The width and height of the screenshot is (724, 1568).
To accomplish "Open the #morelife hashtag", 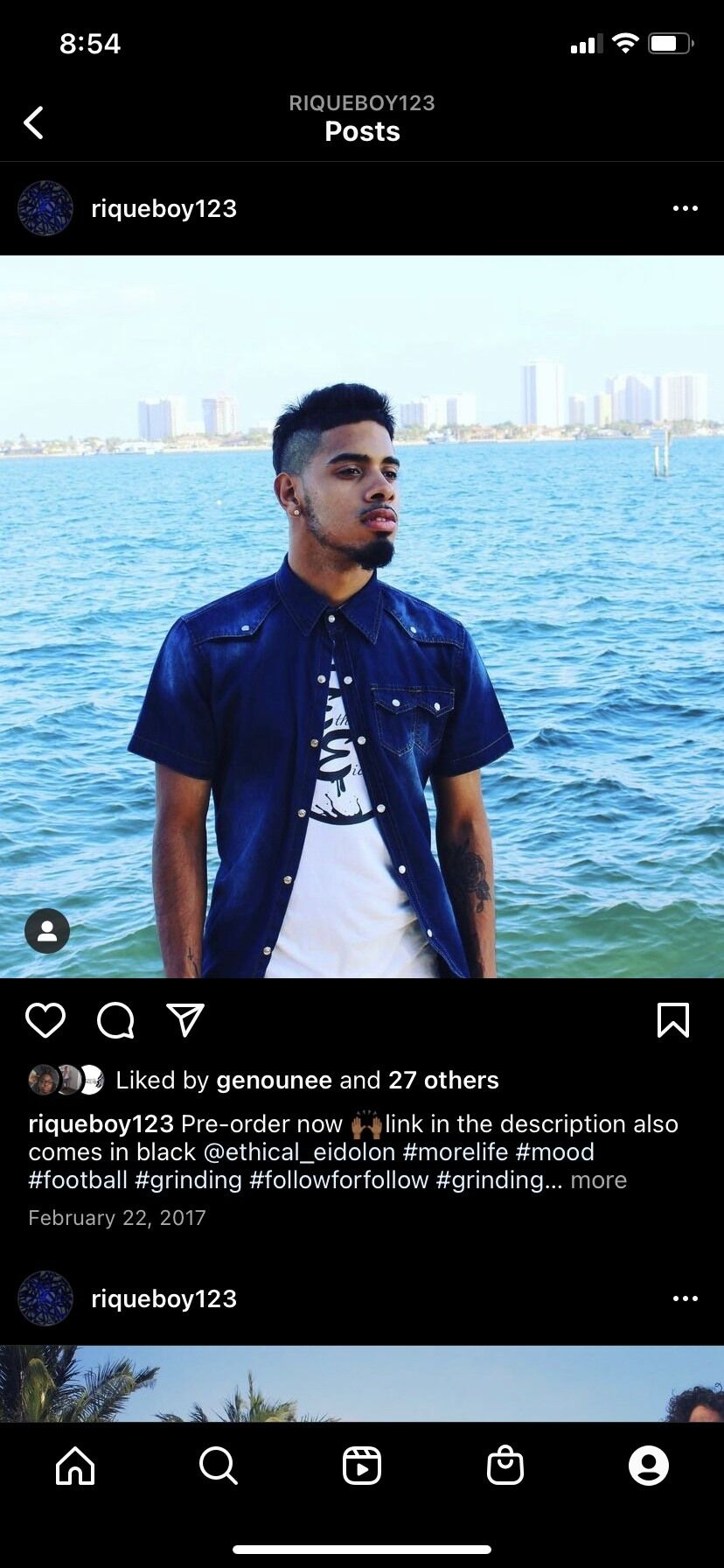I will click(x=456, y=1151).
